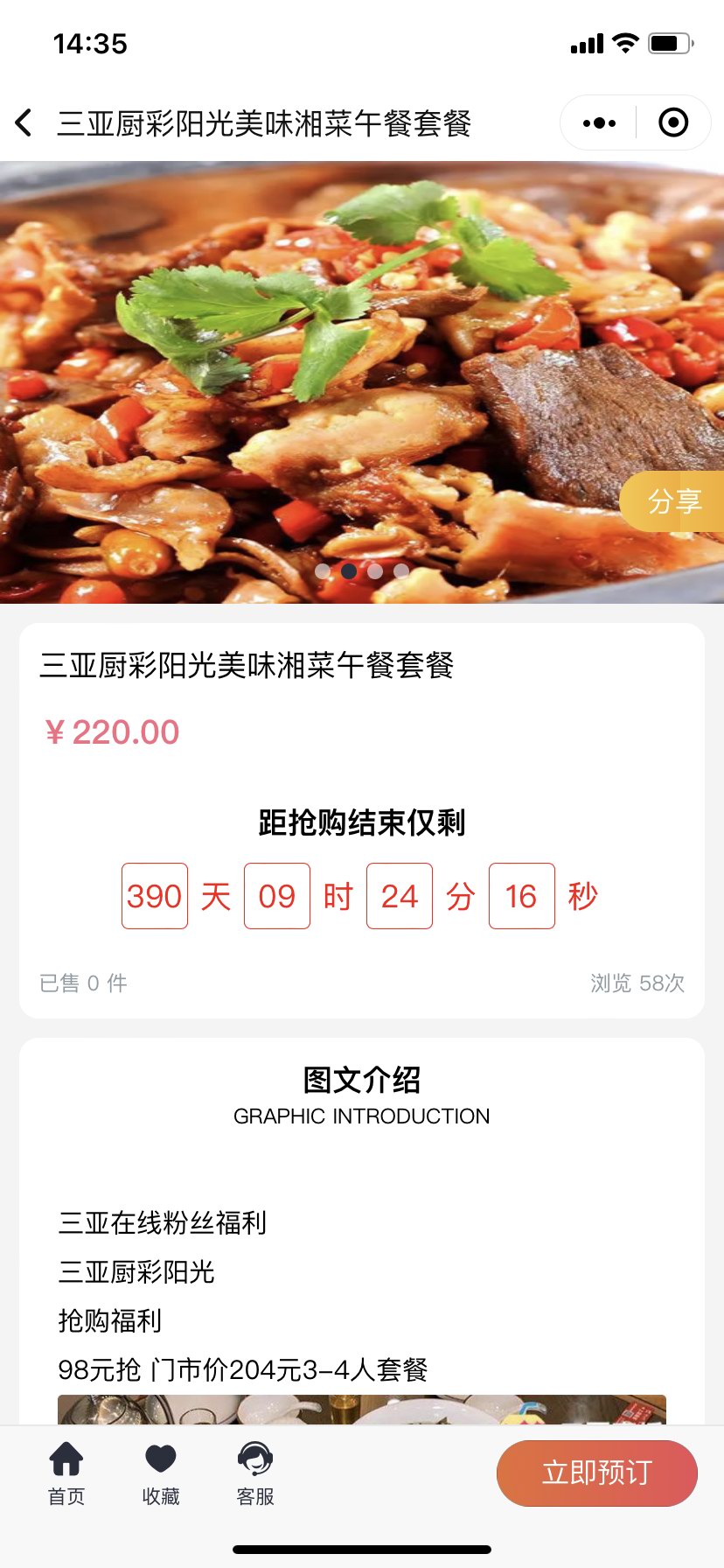724x1568 pixels.
Task: Contact 客服 customer service
Action: 255,1474
